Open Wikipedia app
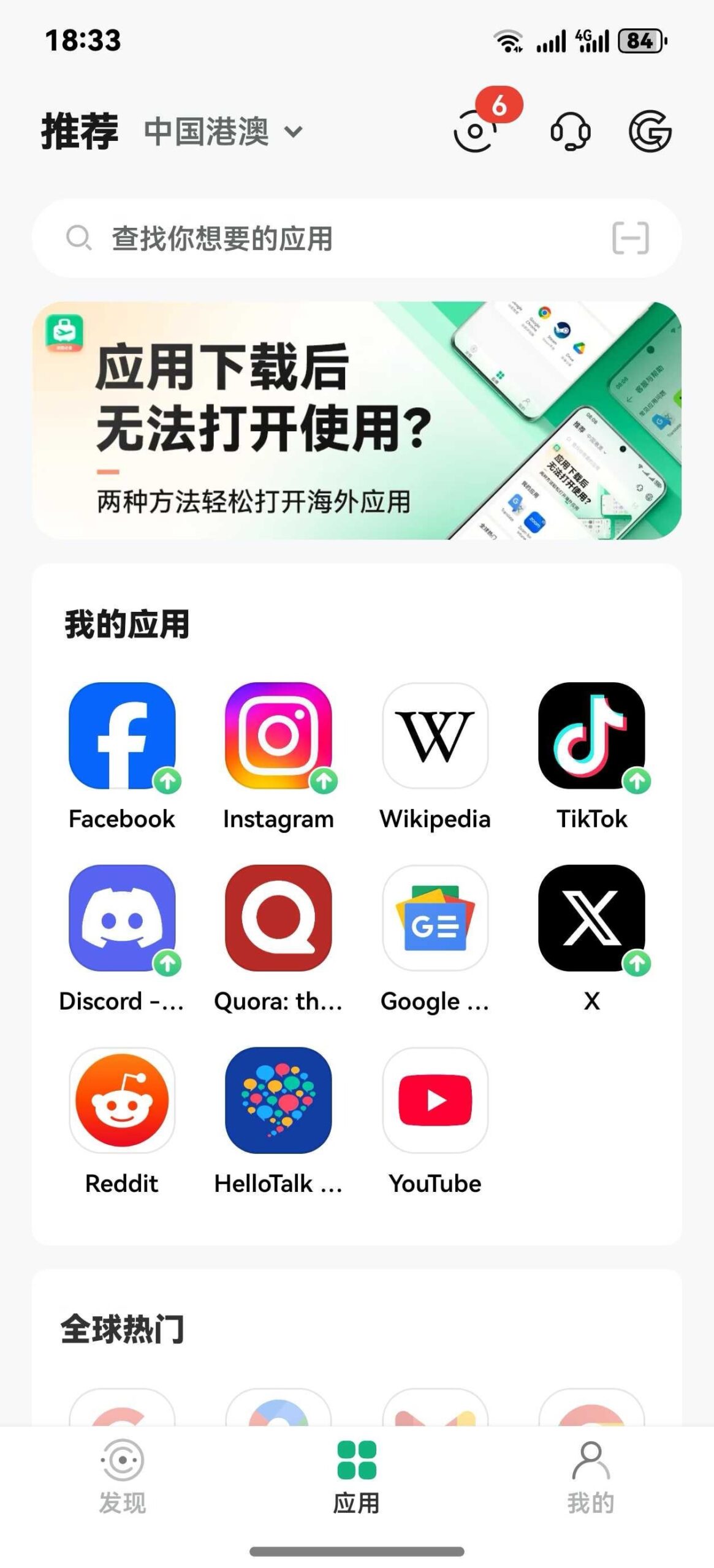The width and height of the screenshot is (714, 1568). tap(435, 735)
